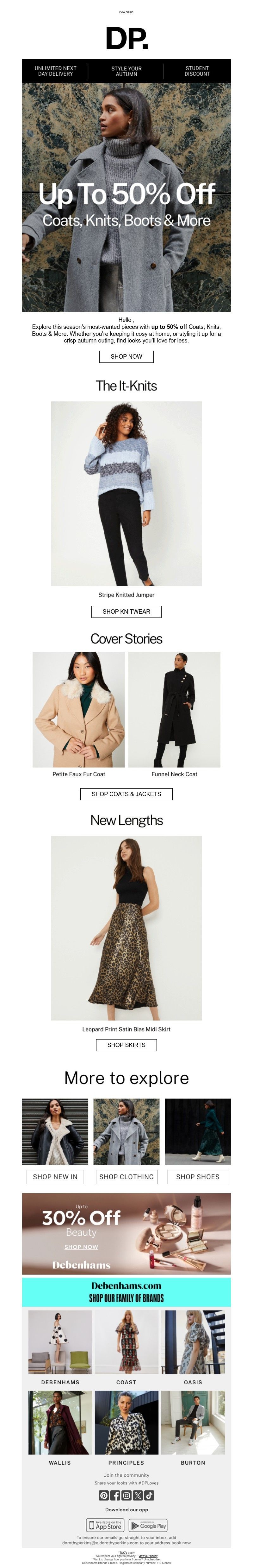View the Petite Faux Fur Coat

coord(78,709)
